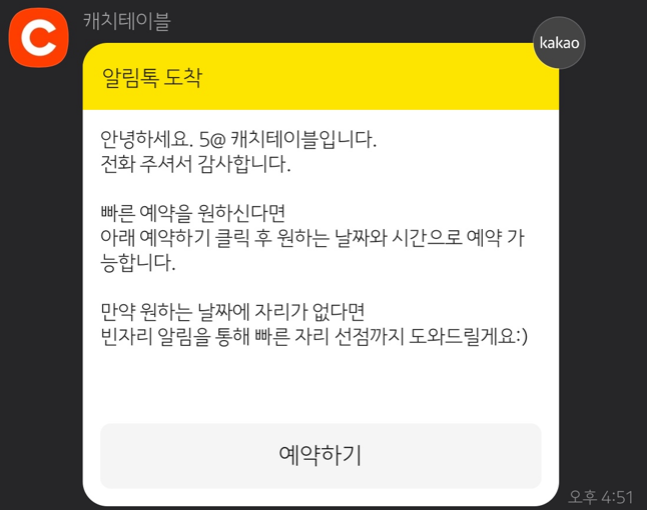This screenshot has width=647, height=510.
Task: Open the 캐치테이블 profile picture
Action: coord(38,39)
